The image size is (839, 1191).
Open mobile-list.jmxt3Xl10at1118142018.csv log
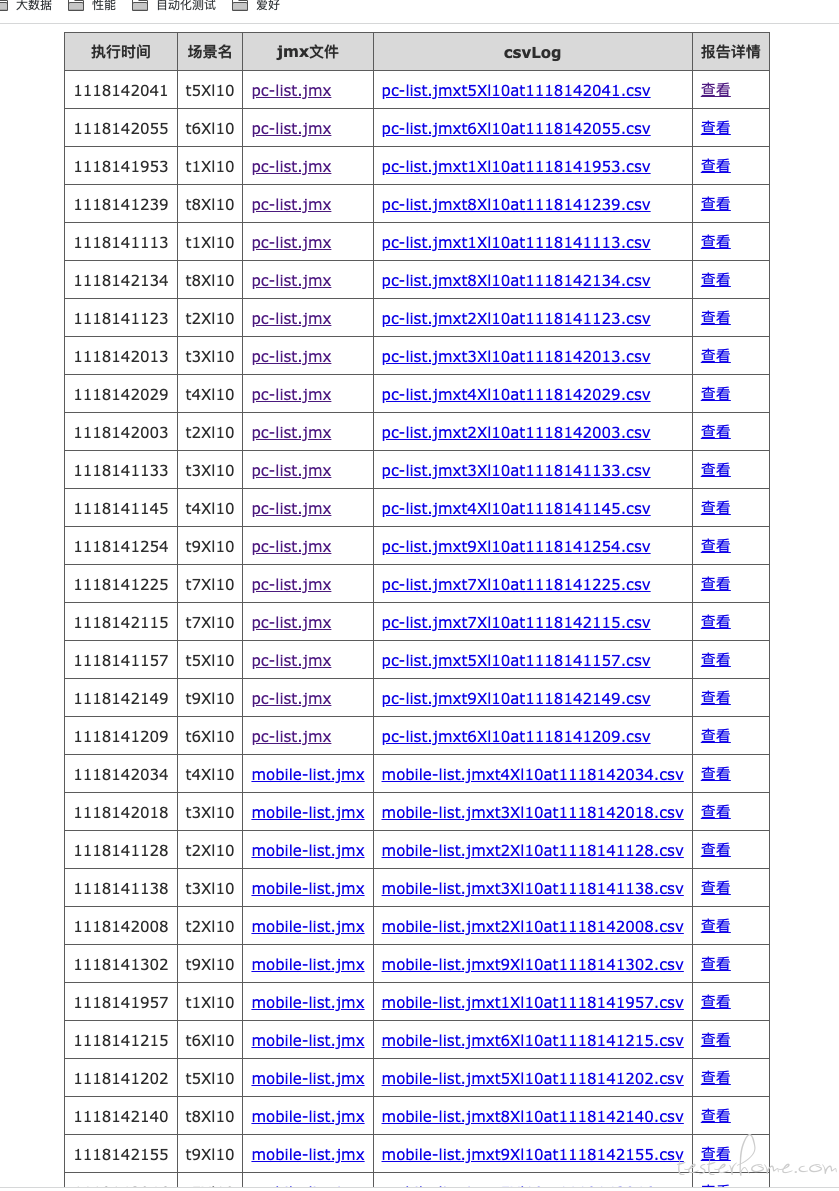point(532,813)
